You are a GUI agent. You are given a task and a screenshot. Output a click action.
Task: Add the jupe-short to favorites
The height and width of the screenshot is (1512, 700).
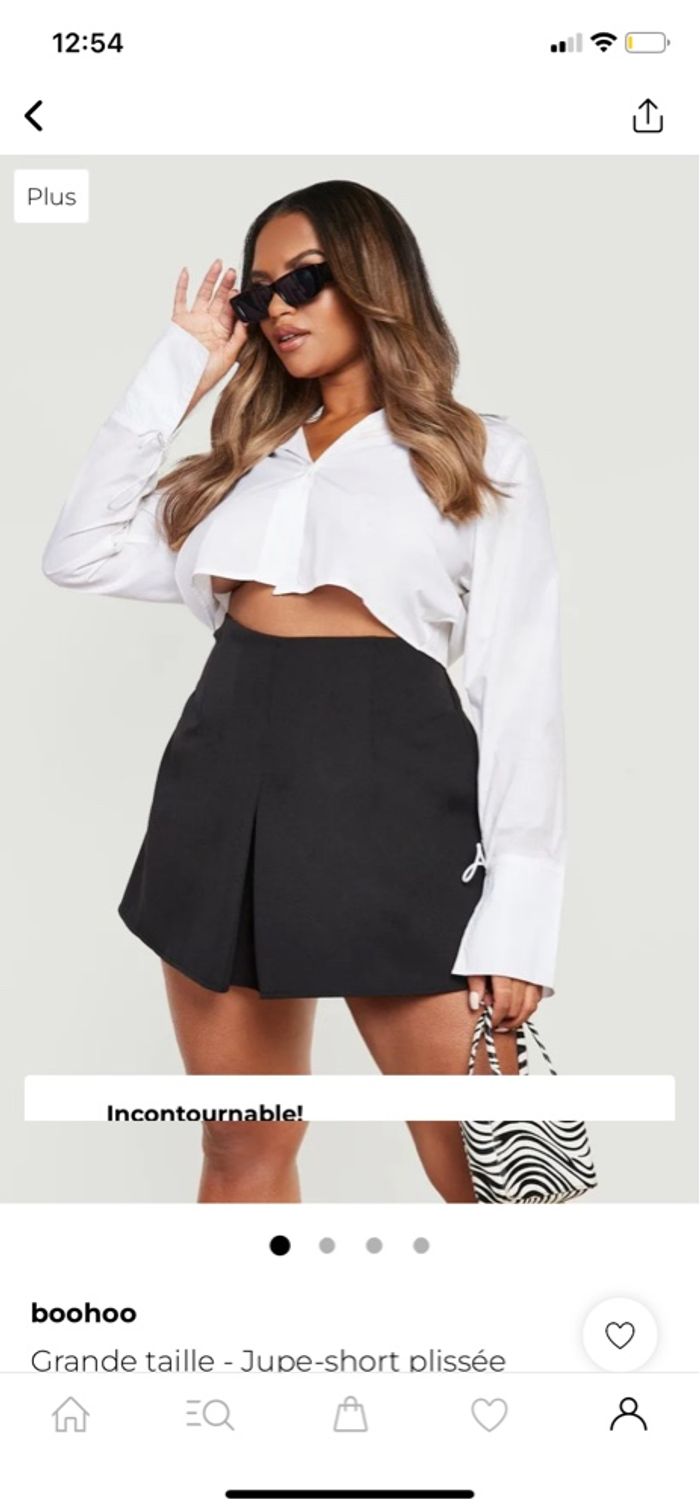click(x=620, y=1335)
